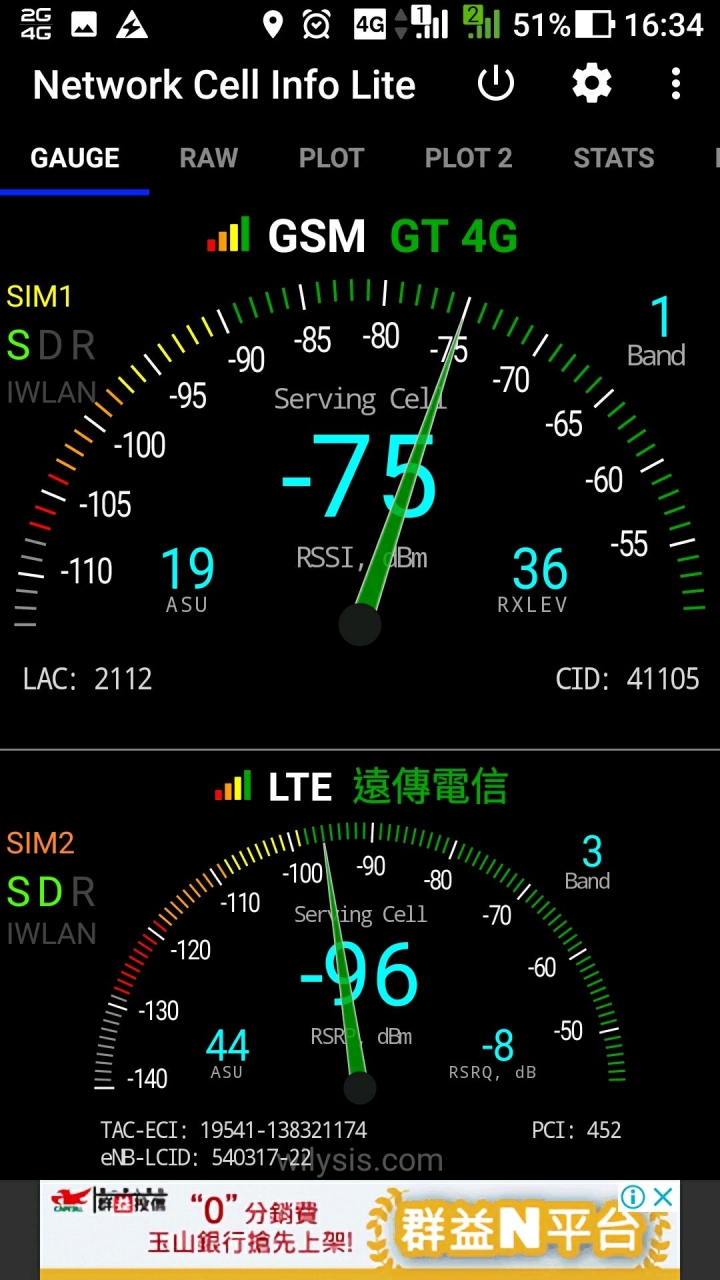
Task: Select the GAUGE tab
Action: click(x=75, y=158)
